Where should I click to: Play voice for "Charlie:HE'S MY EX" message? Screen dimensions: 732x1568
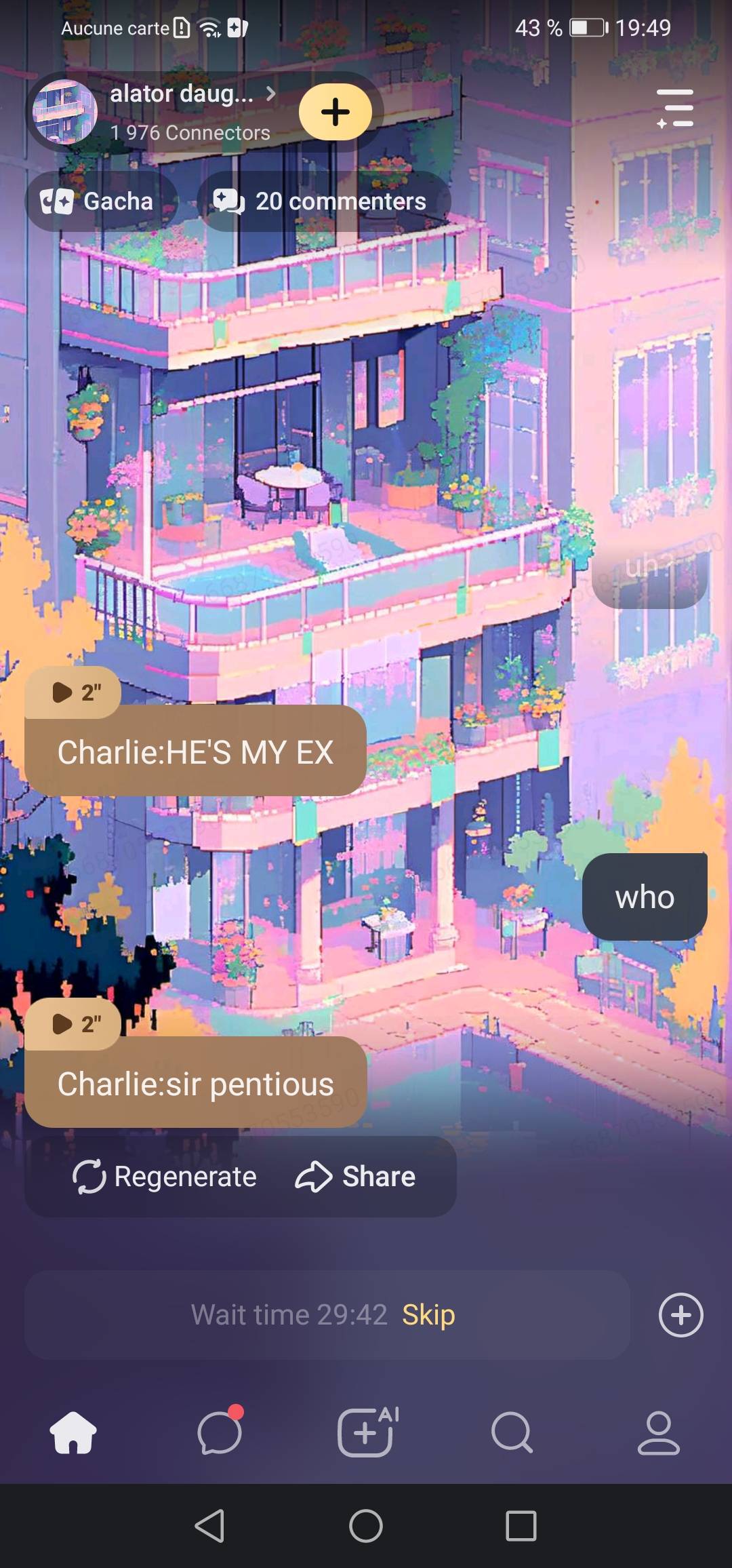73,692
